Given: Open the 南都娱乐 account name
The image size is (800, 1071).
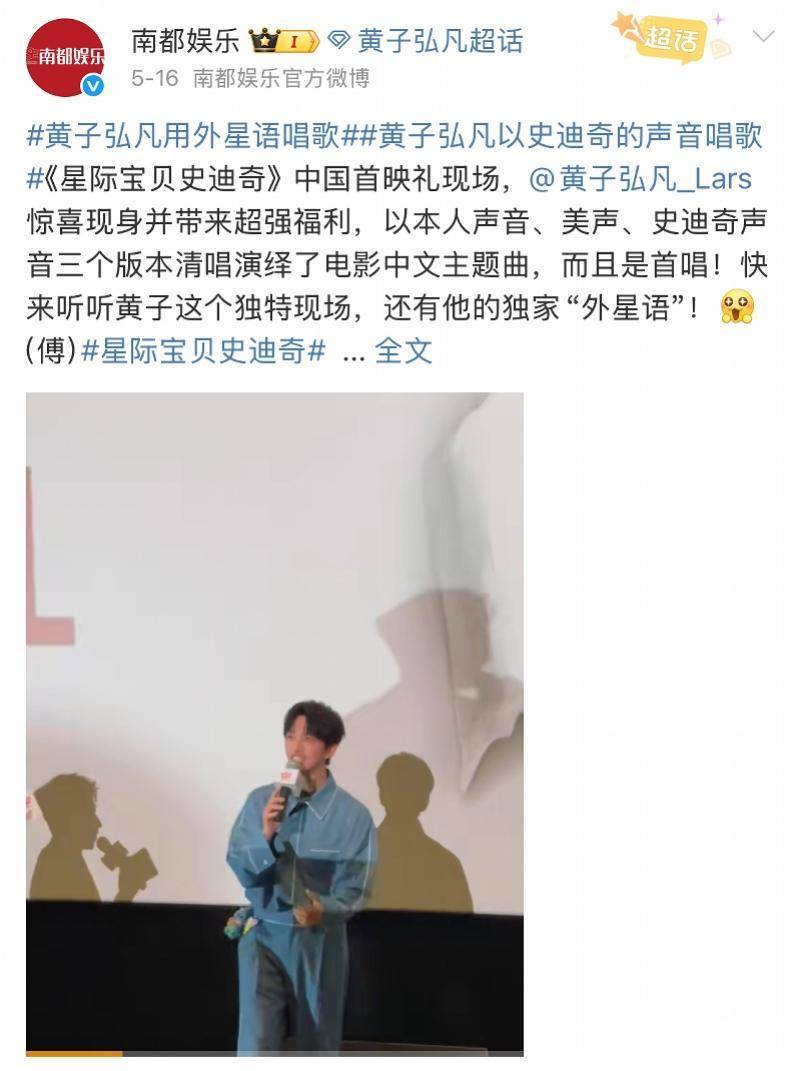Looking at the screenshot, I should pyautogui.click(x=186, y=40).
